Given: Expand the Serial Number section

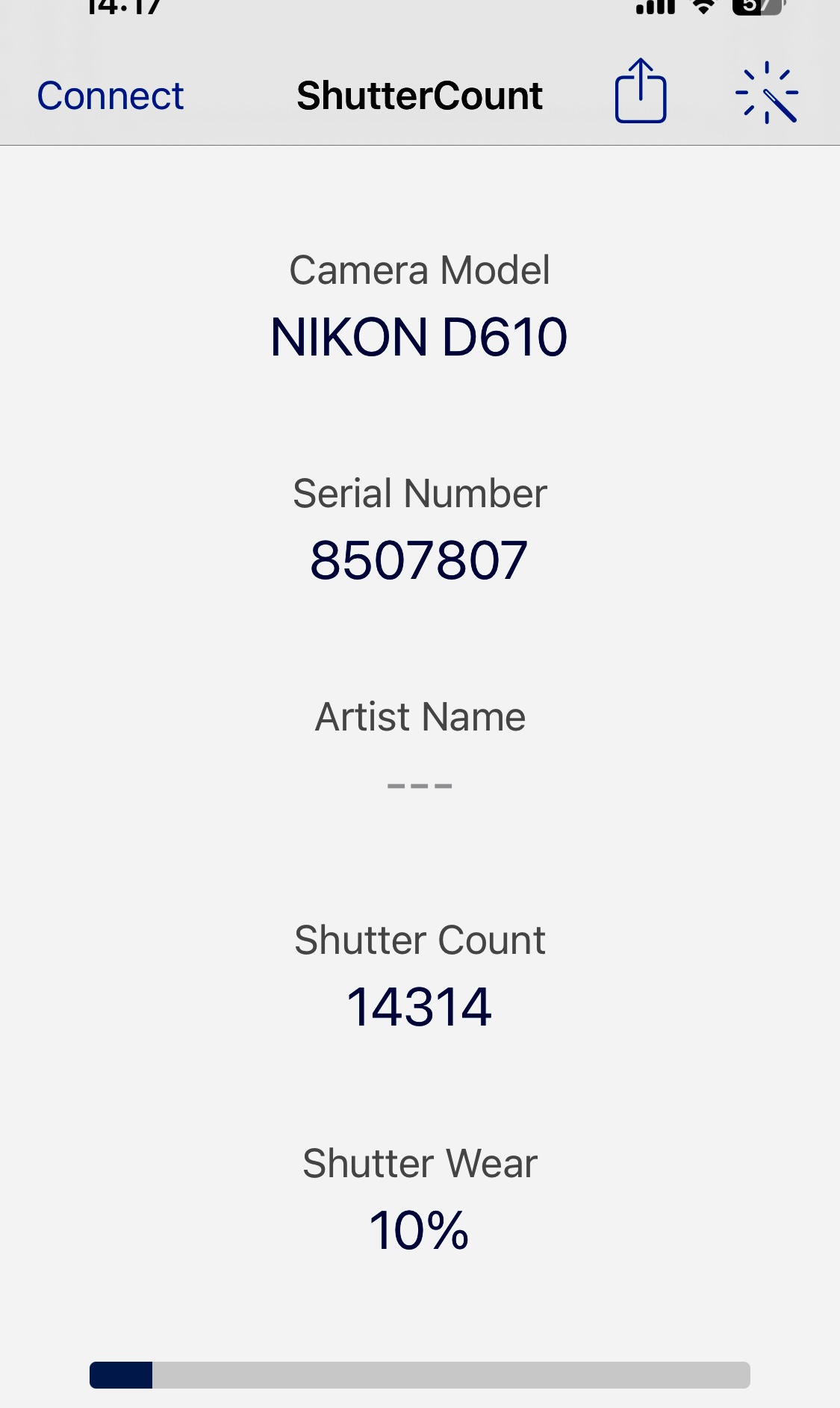Looking at the screenshot, I should coord(420,493).
